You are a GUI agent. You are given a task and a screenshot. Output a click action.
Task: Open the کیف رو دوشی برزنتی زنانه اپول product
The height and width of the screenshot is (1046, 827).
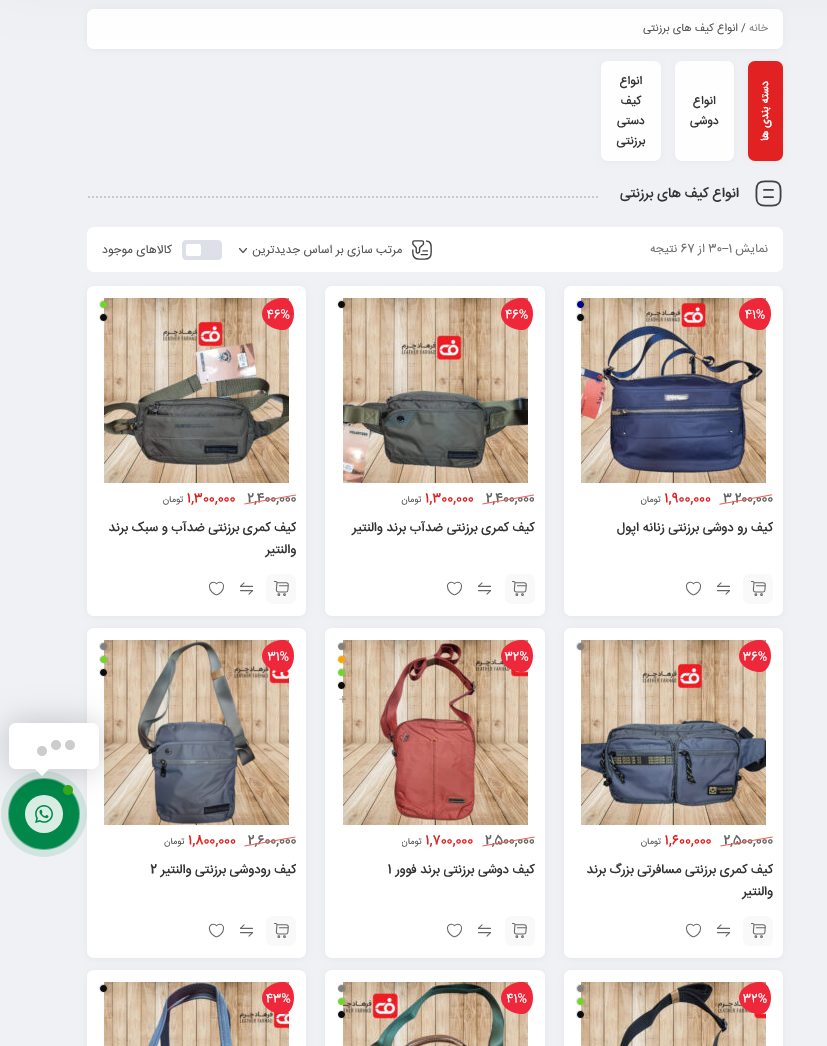pyautogui.click(x=694, y=528)
